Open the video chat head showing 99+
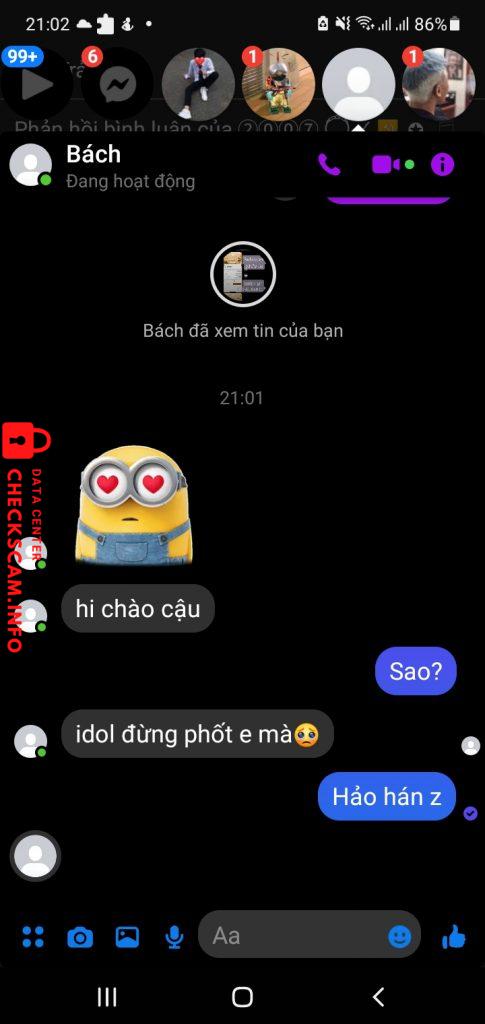Viewport: 485px width, 1024px height. tap(37, 84)
